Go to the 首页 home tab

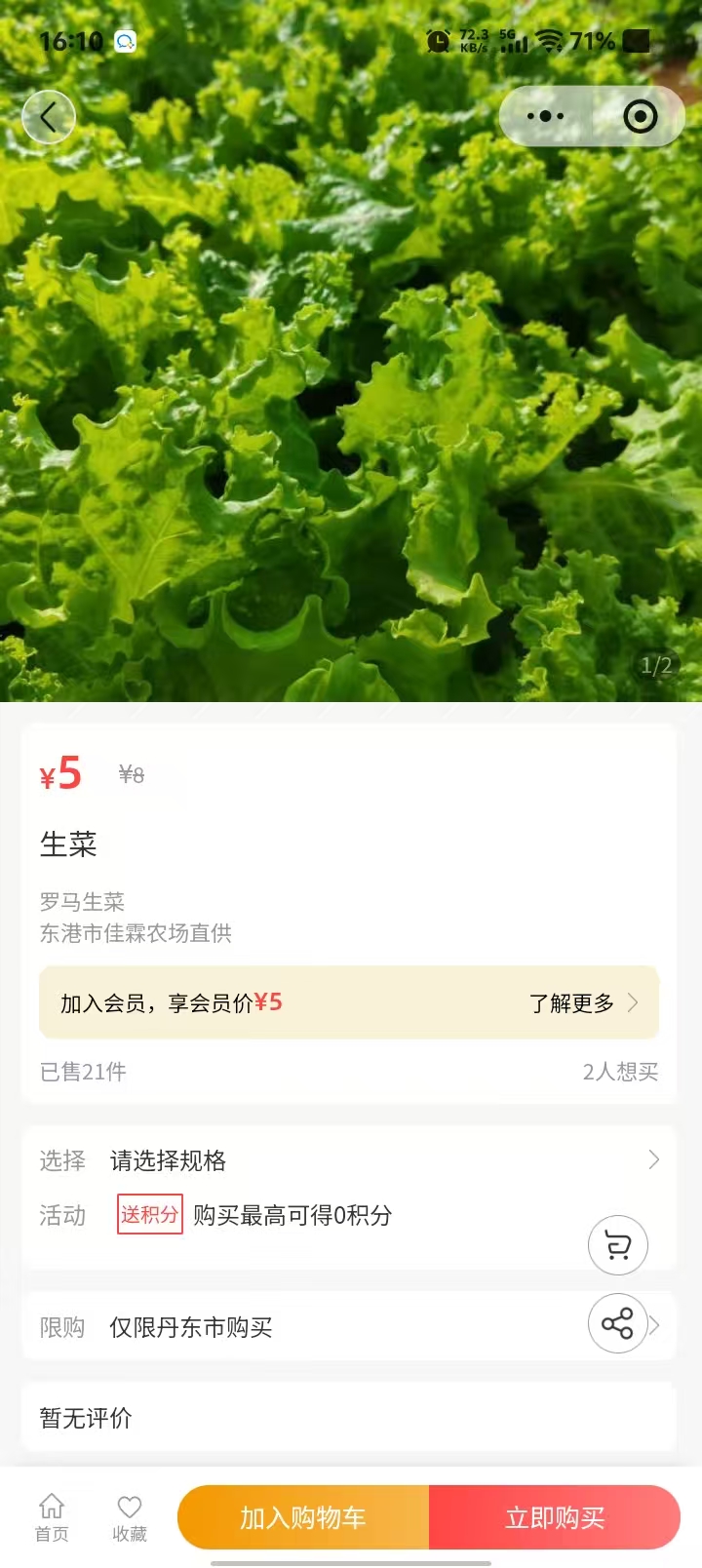coord(52,1518)
